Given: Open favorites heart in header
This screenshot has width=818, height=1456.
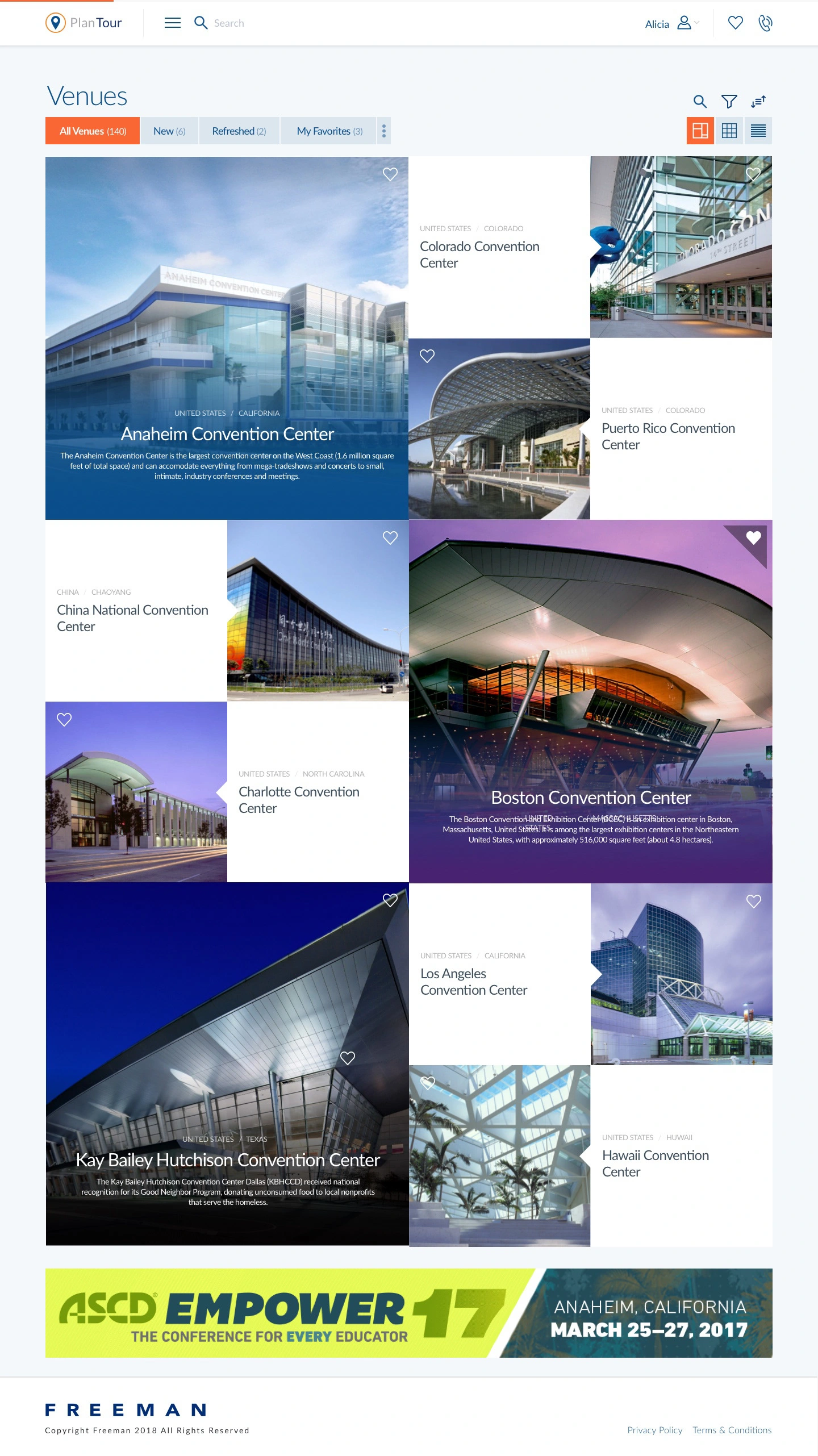Looking at the screenshot, I should pos(735,23).
